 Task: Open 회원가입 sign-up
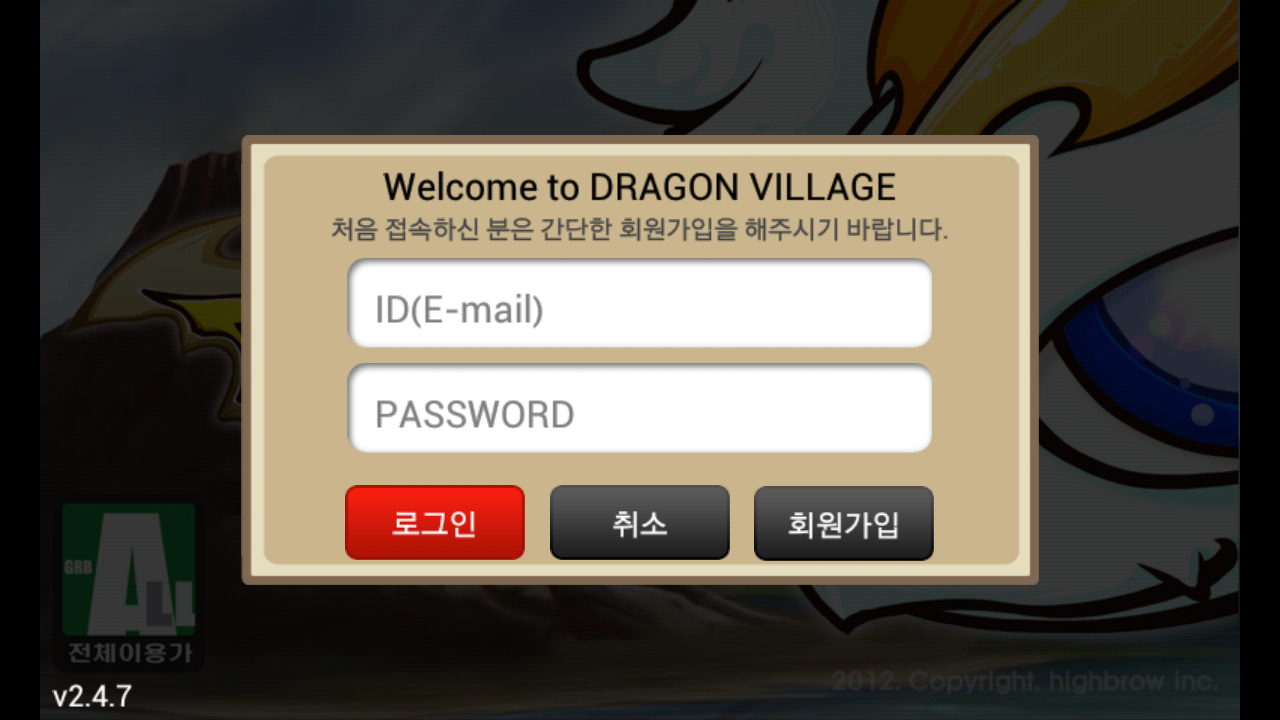843,523
